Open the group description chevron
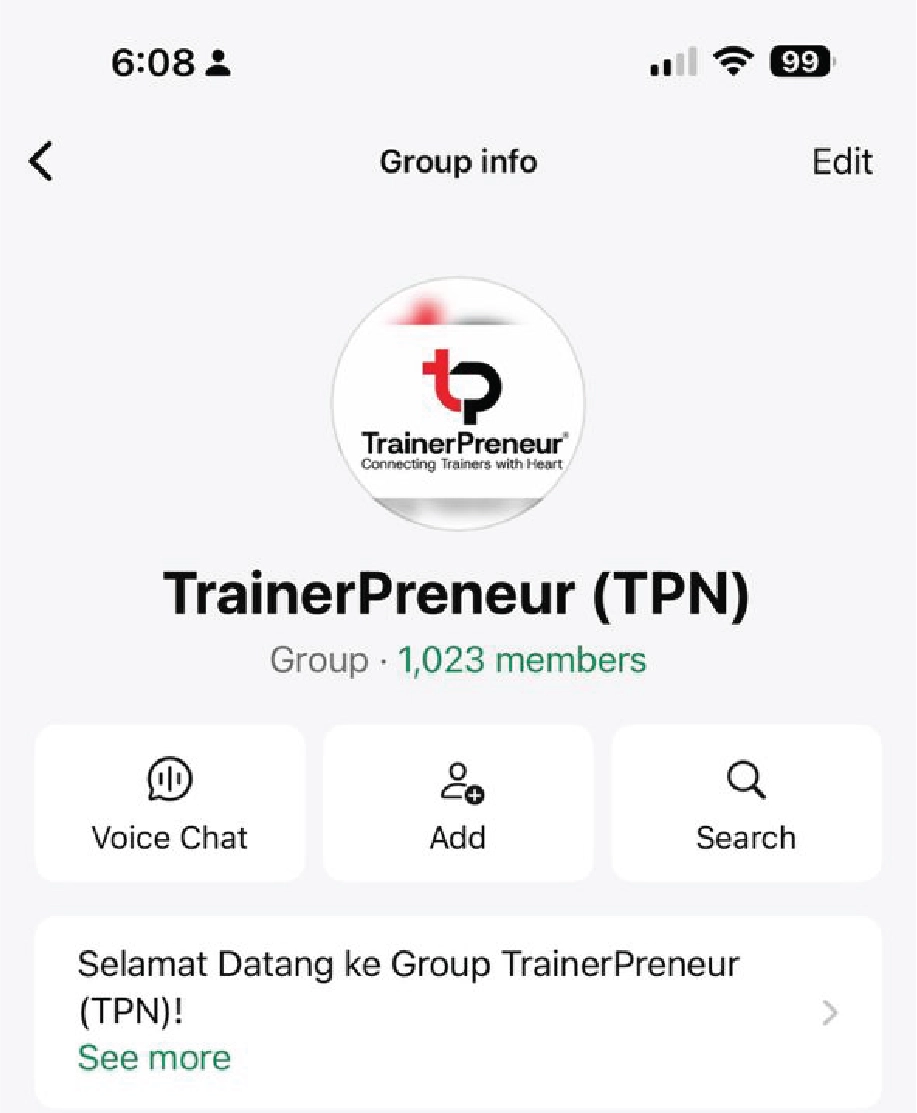Image resolution: width=917 pixels, height=1113 pixels. (830, 1013)
